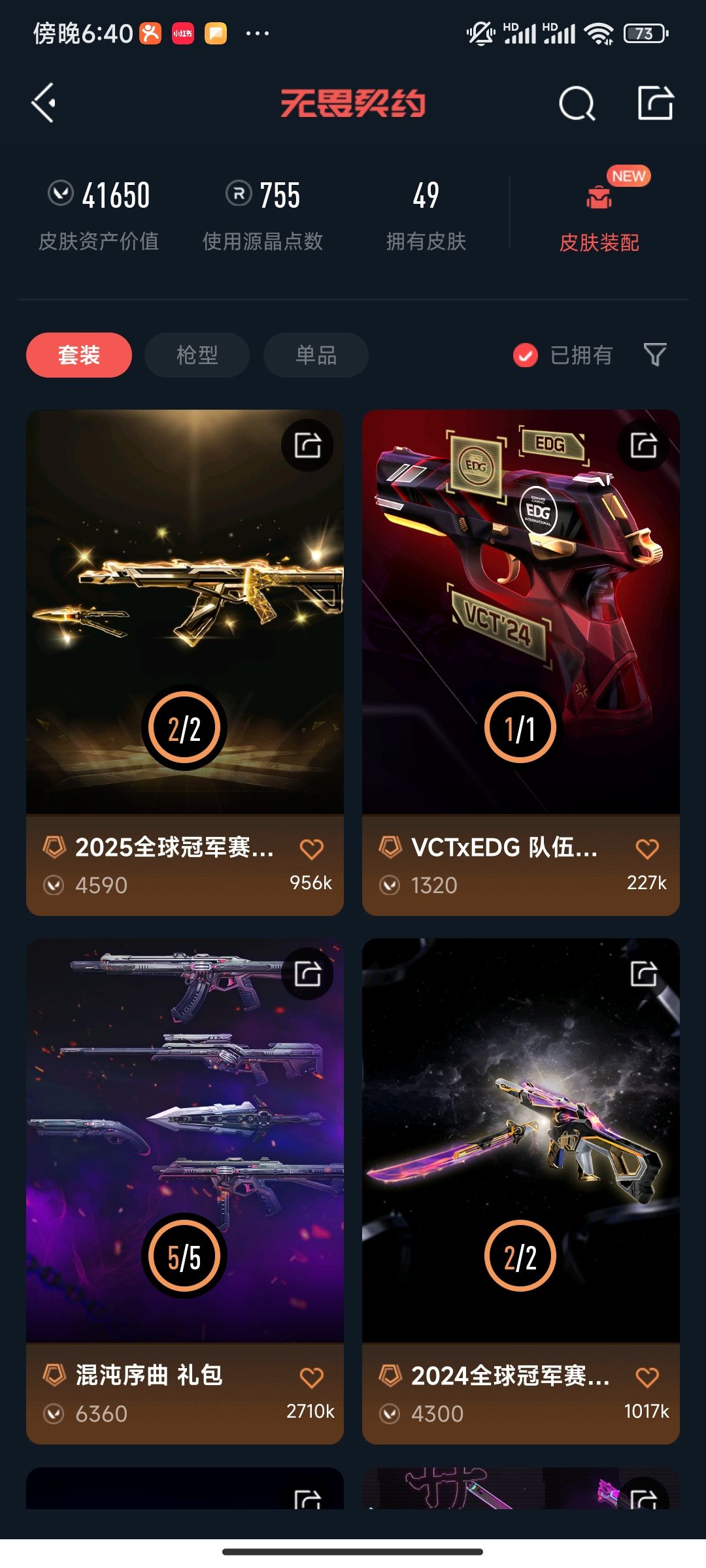
Task: Tap the share icon at top right
Action: pyautogui.click(x=657, y=103)
